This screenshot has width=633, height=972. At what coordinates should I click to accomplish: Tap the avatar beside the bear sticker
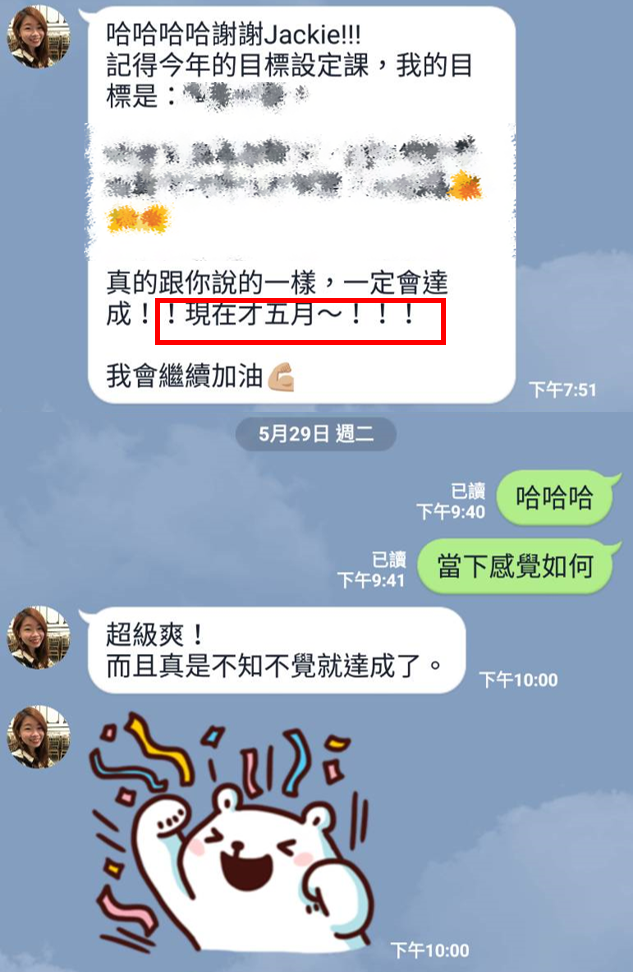pyautogui.click(x=40, y=736)
